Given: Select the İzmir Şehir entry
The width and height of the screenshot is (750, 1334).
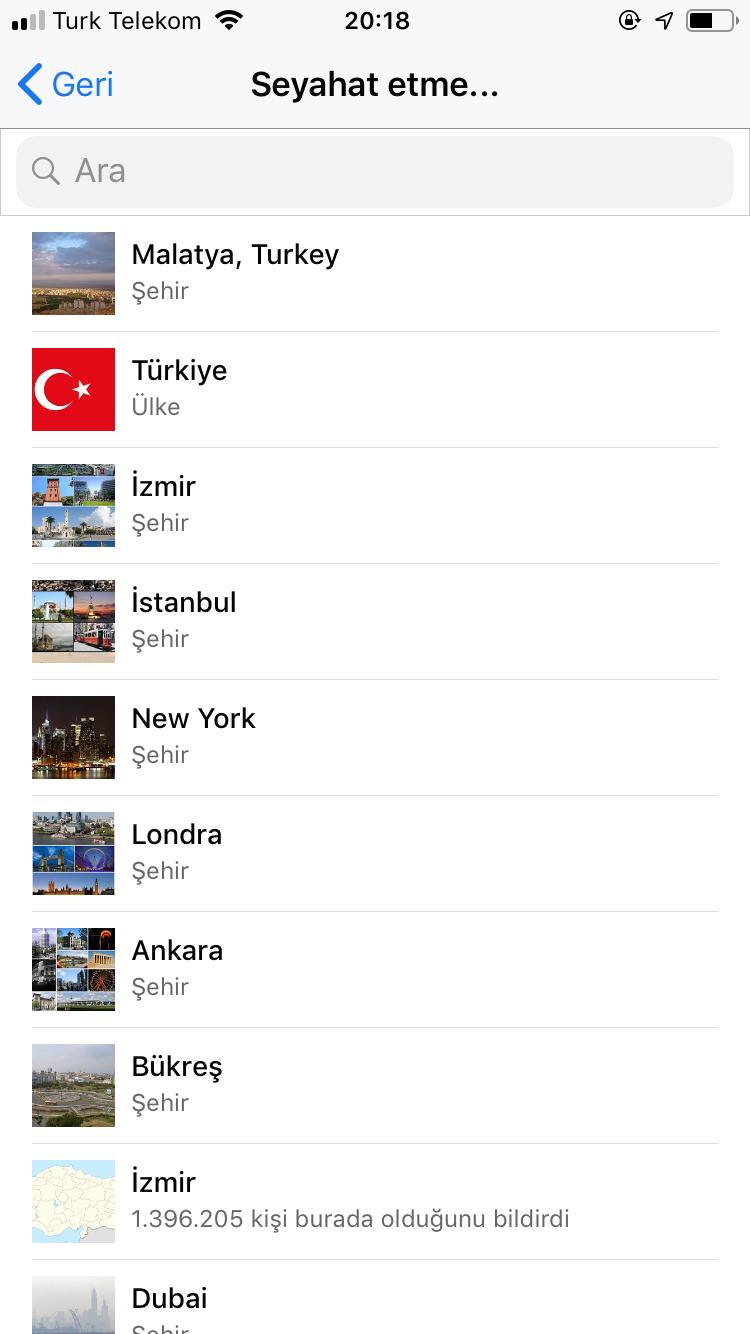Looking at the screenshot, I should 375,505.
